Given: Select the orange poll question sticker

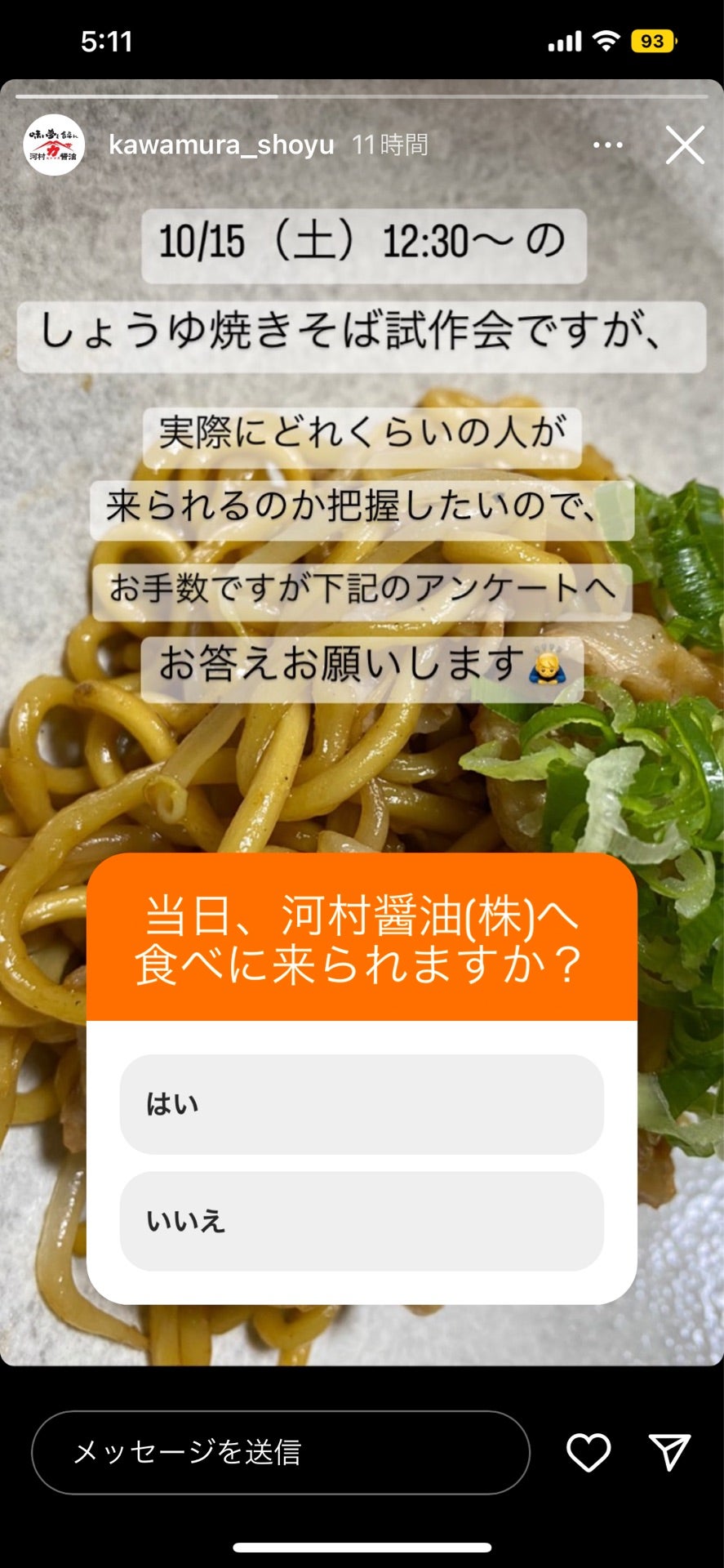Looking at the screenshot, I should [x=362, y=940].
